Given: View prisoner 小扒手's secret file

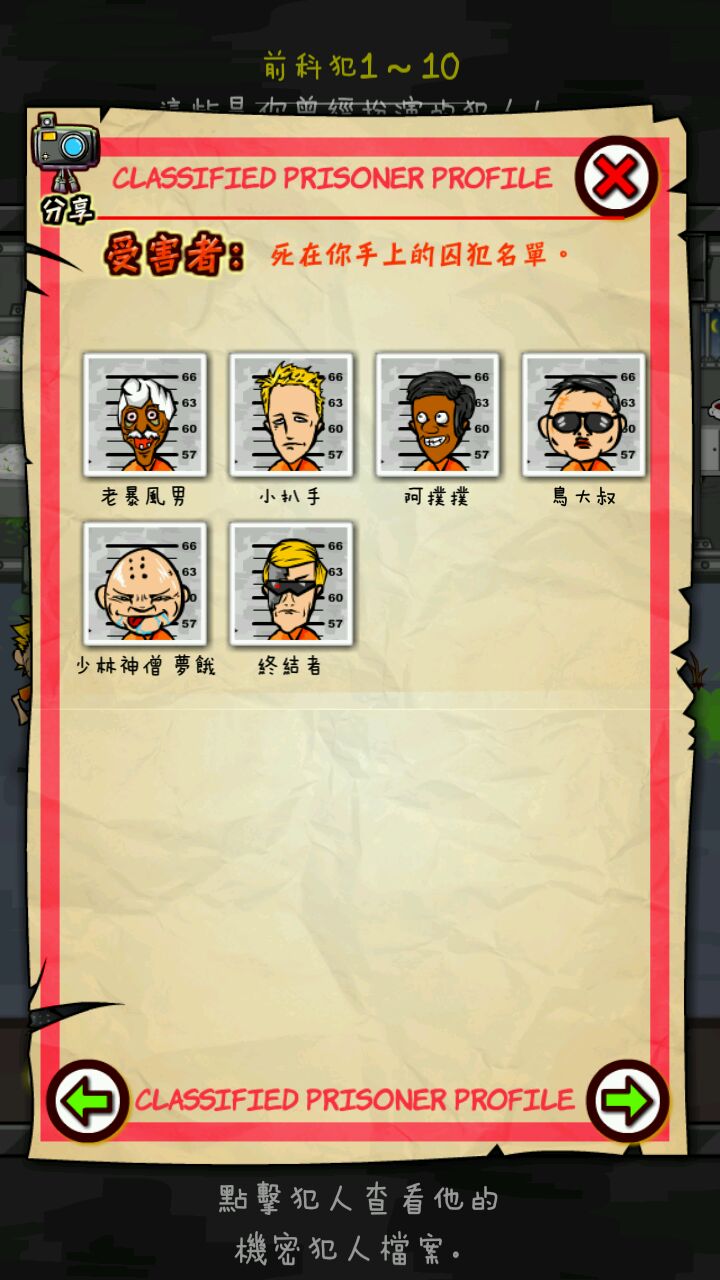Looking at the screenshot, I should 291,415.
